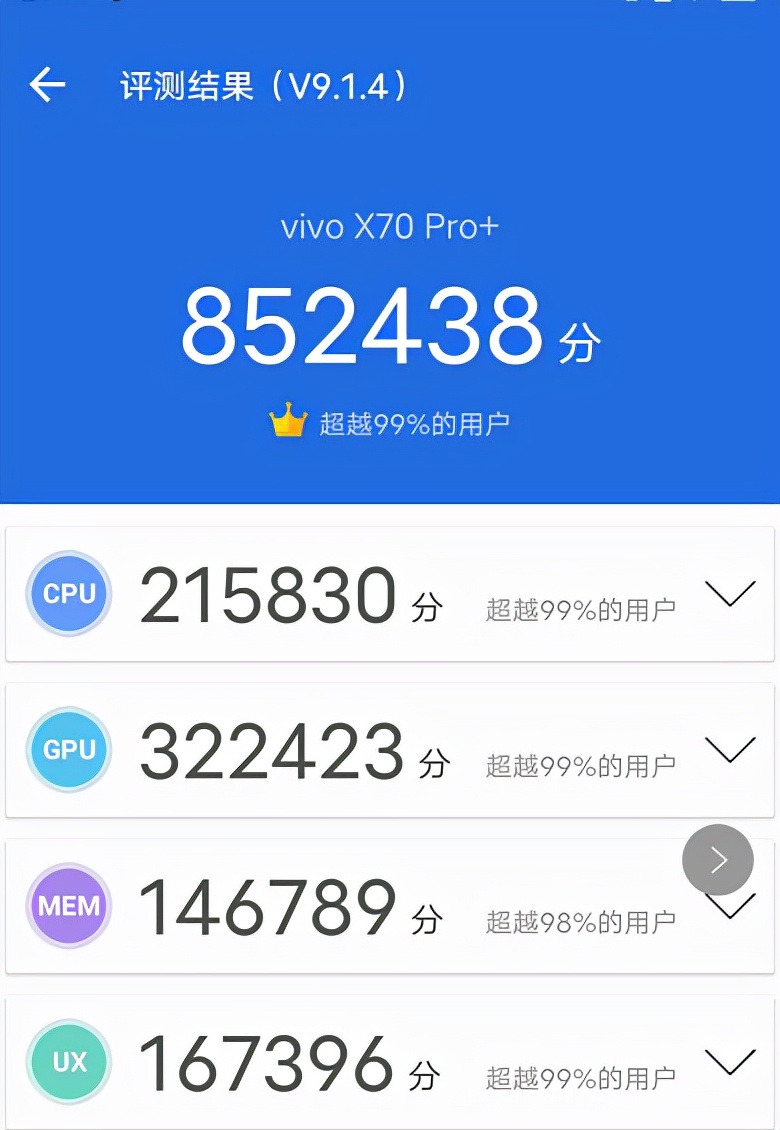Screen dimensions: 780x1130
Task: Tap the gray floating arrow button
Action: 718,860
